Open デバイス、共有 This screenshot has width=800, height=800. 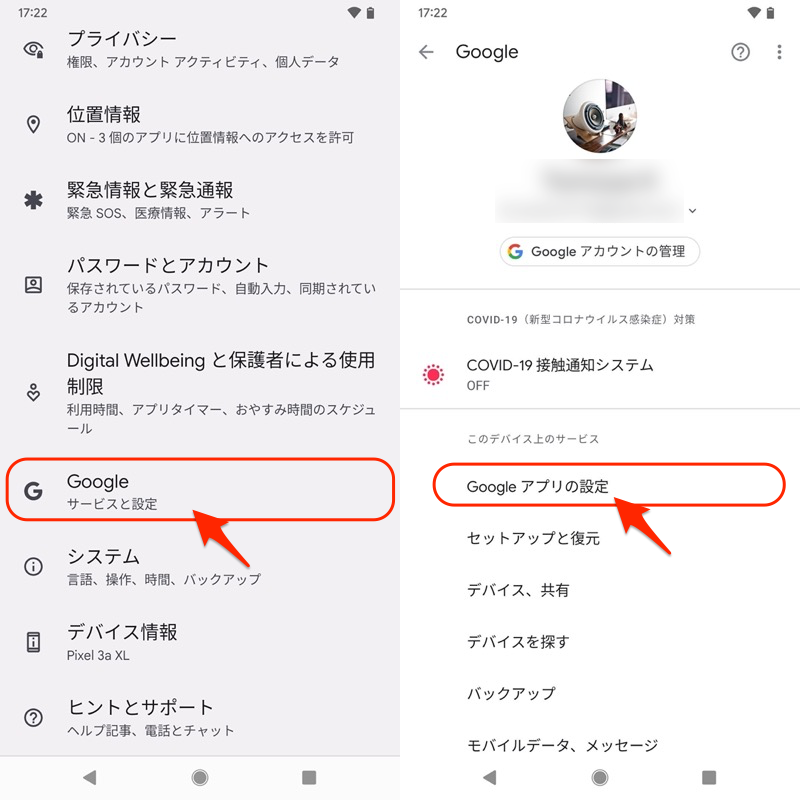(600, 590)
